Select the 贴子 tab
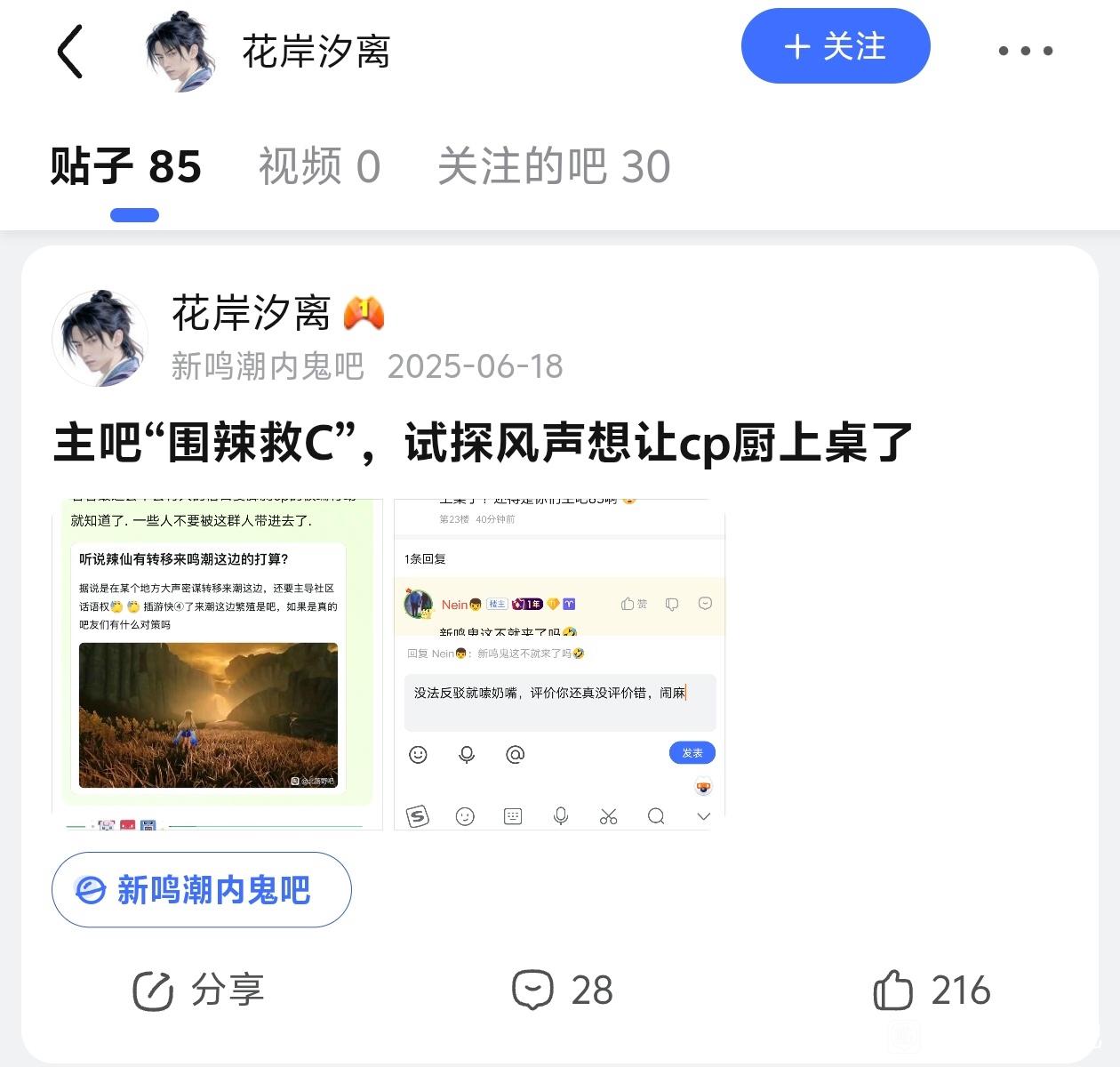 pyautogui.click(x=125, y=166)
